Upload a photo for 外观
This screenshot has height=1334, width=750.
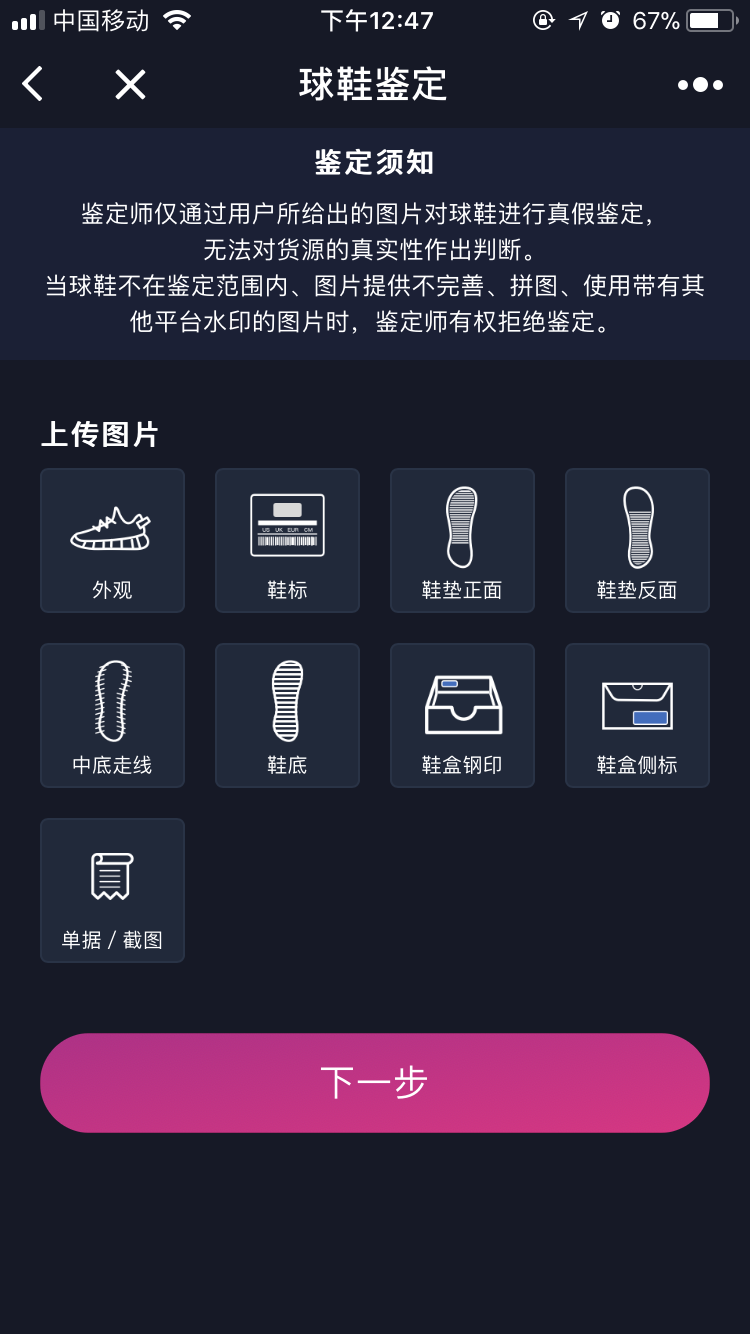(112, 540)
